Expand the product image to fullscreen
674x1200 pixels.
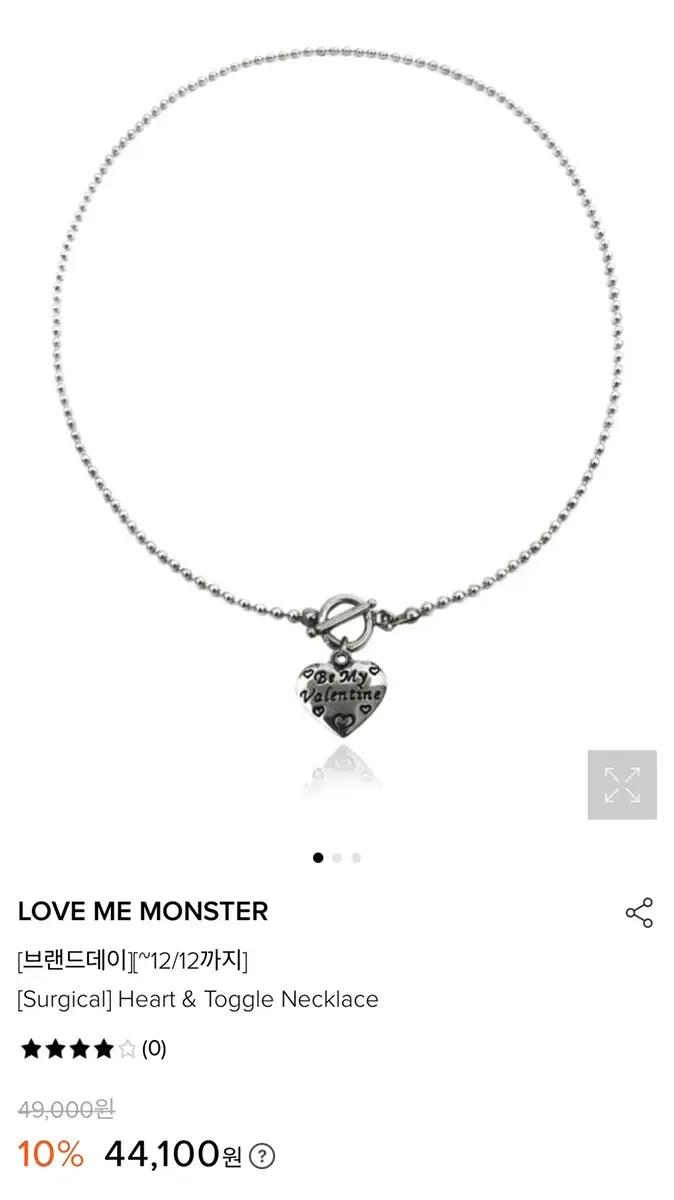[x=621, y=785]
